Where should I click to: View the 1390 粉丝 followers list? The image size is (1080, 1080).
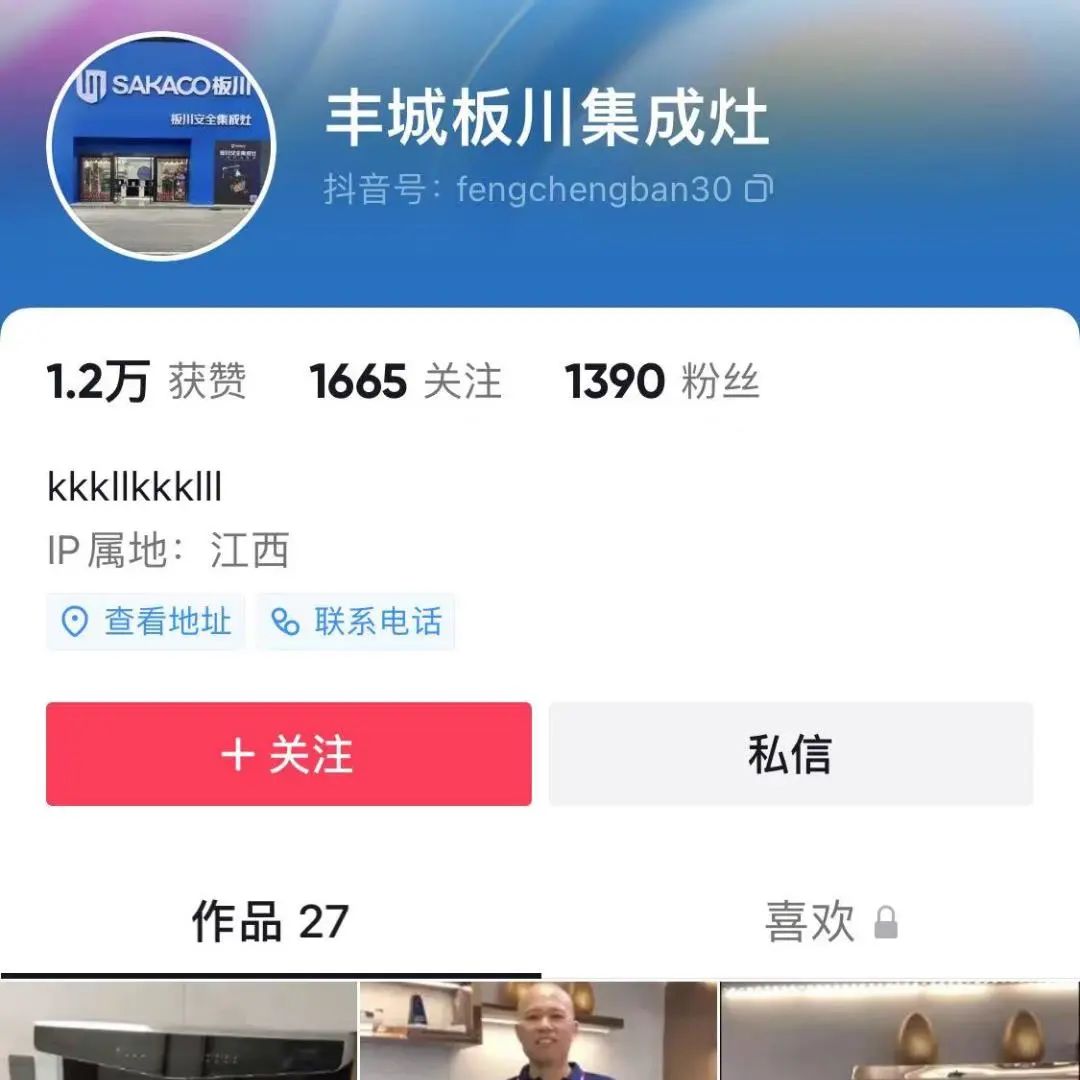click(x=662, y=382)
